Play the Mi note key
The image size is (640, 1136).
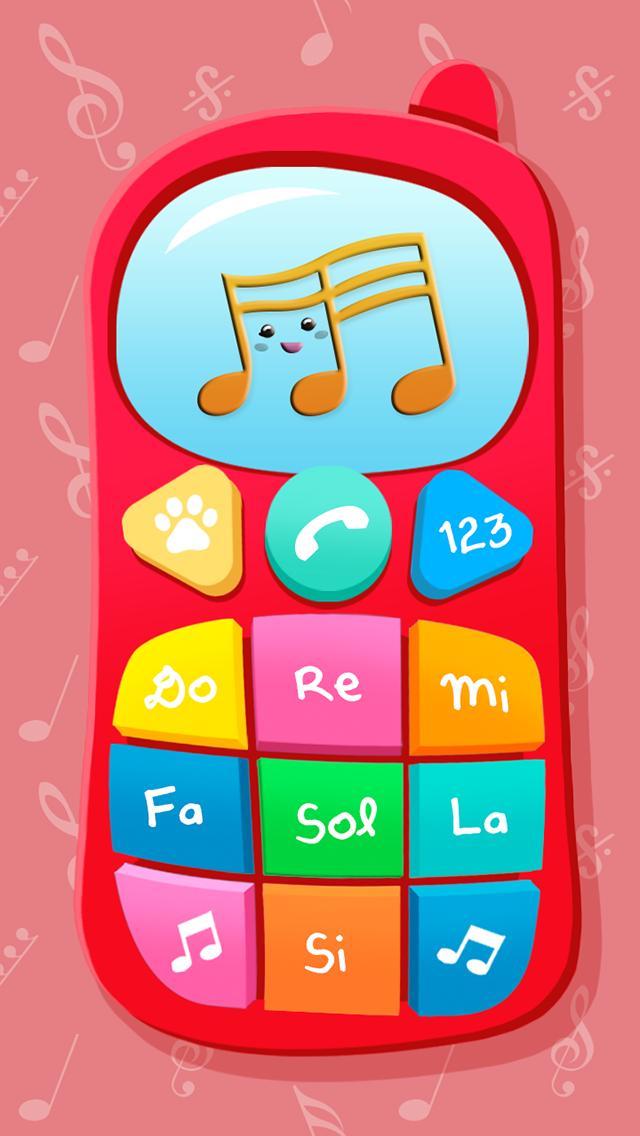point(474,688)
